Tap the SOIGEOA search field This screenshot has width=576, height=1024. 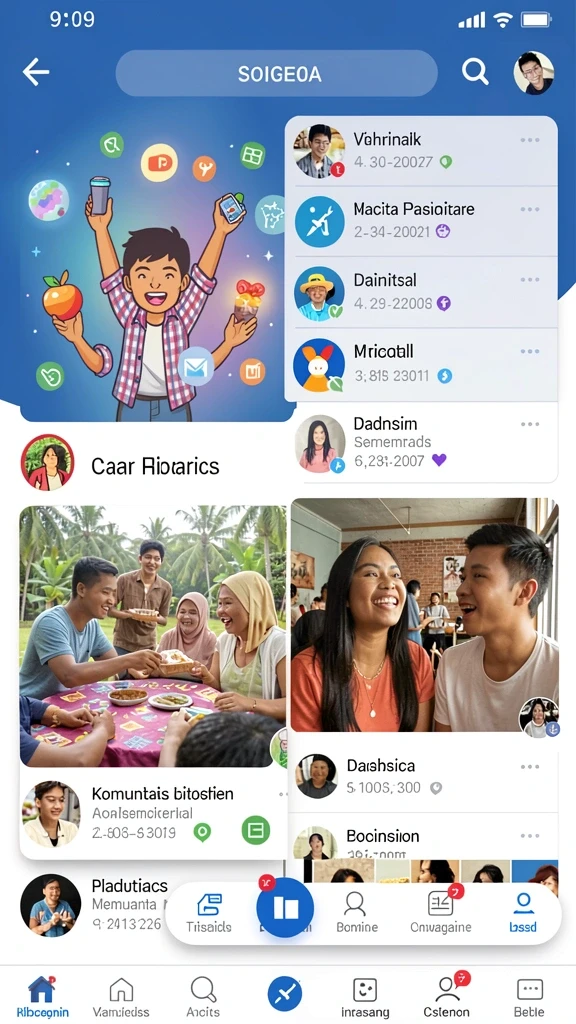click(x=276, y=74)
